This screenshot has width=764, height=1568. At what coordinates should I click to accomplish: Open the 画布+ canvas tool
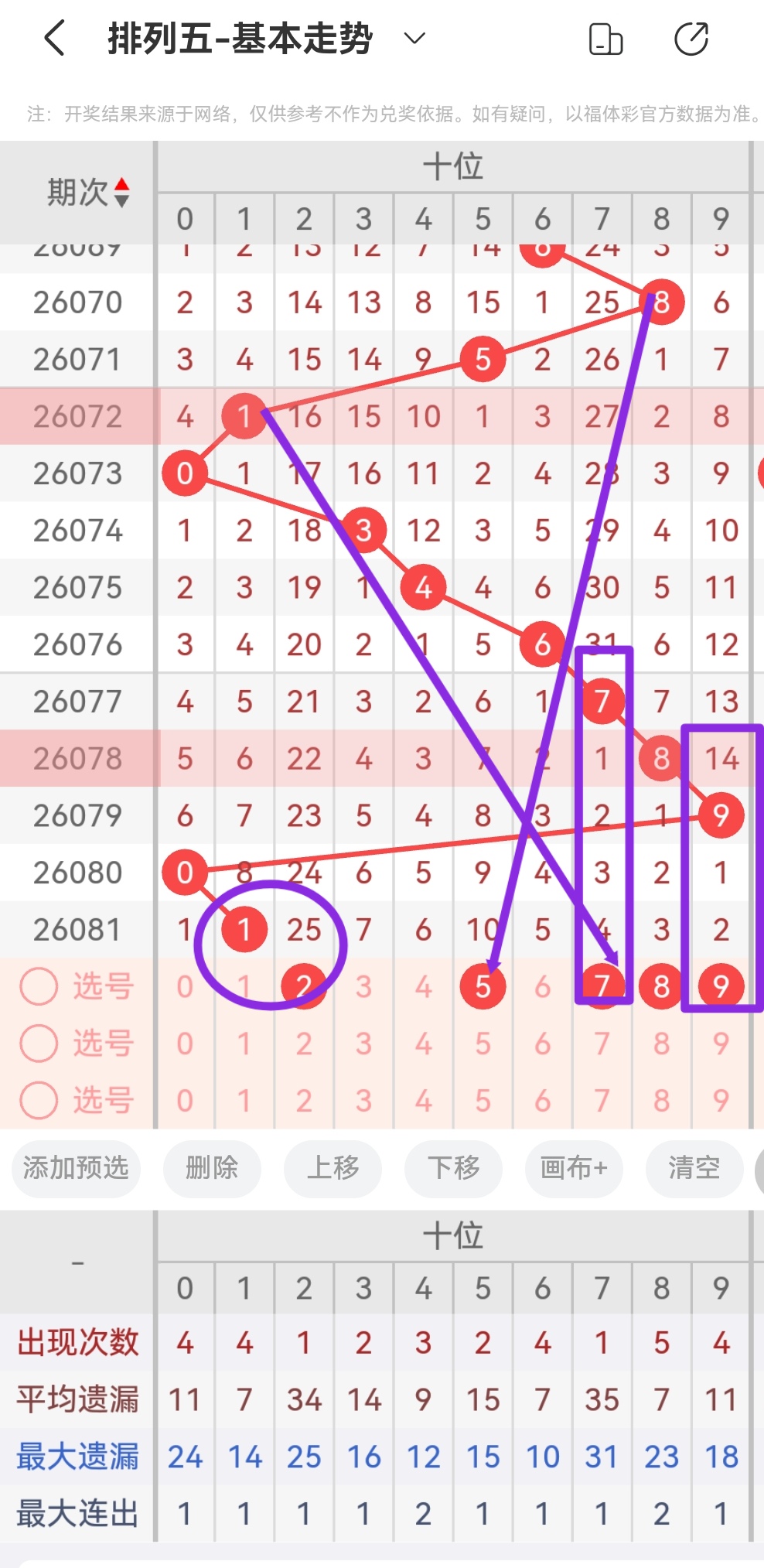(x=574, y=1170)
